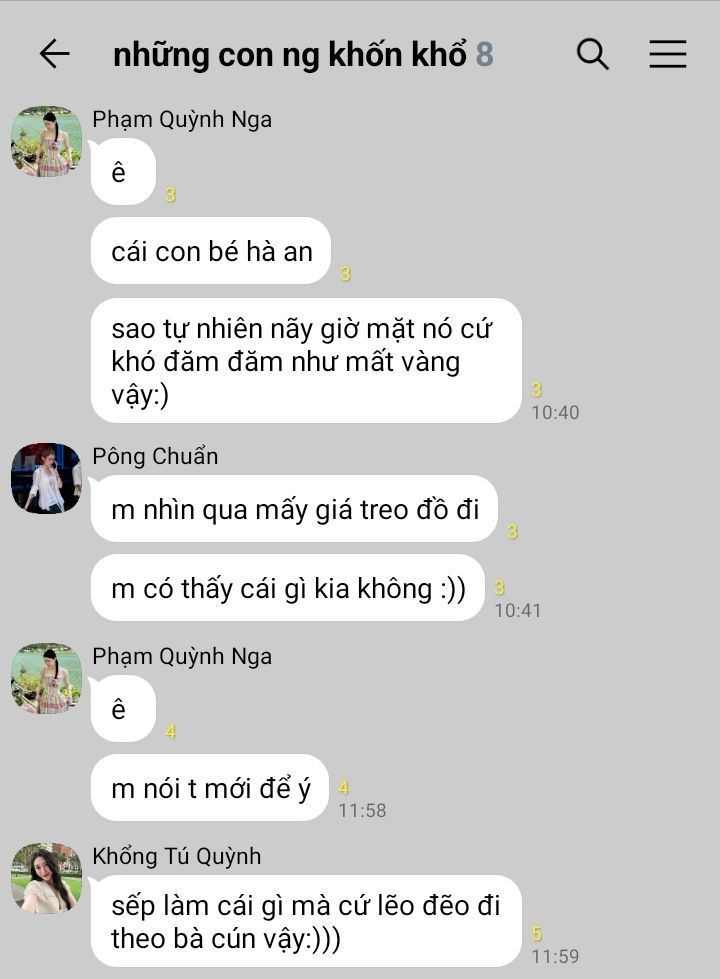Open the chat hamburger menu

[x=667, y=54]
